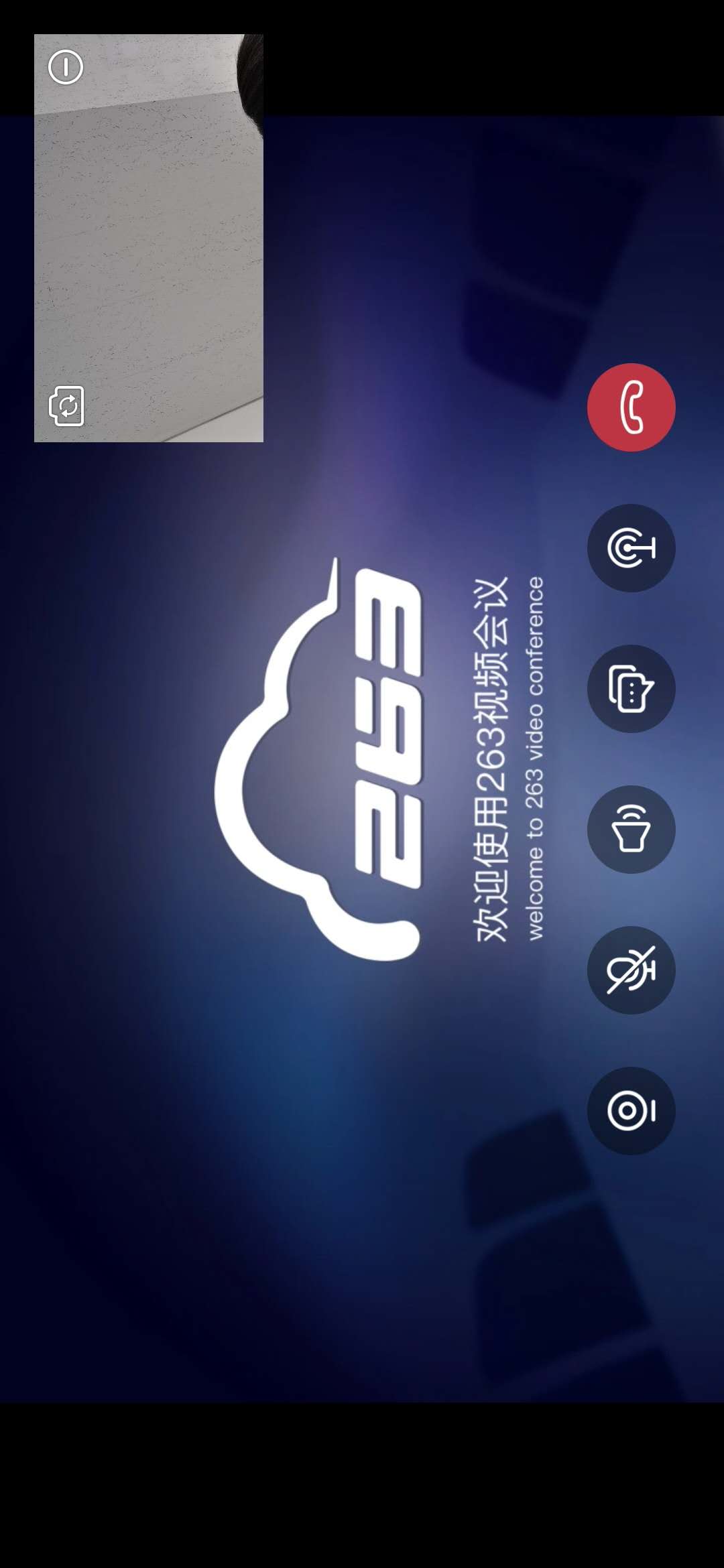Tap the concentric signal icon button
Screen dimensions: 724x1568
(631, 548)
